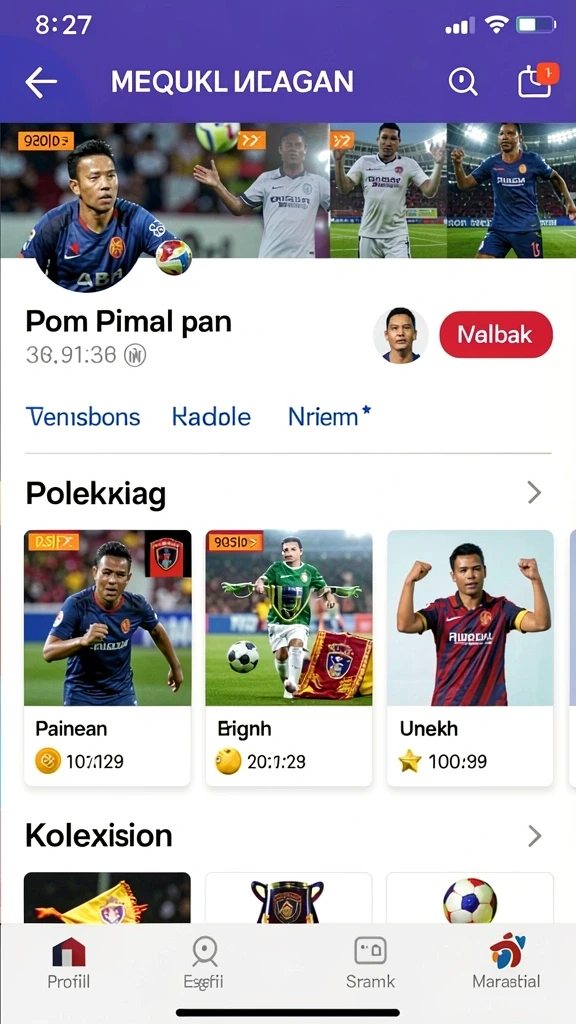Screen dimensions: 576x1024
Task: Open the search magnifier icon
Action: pos(463,82)
